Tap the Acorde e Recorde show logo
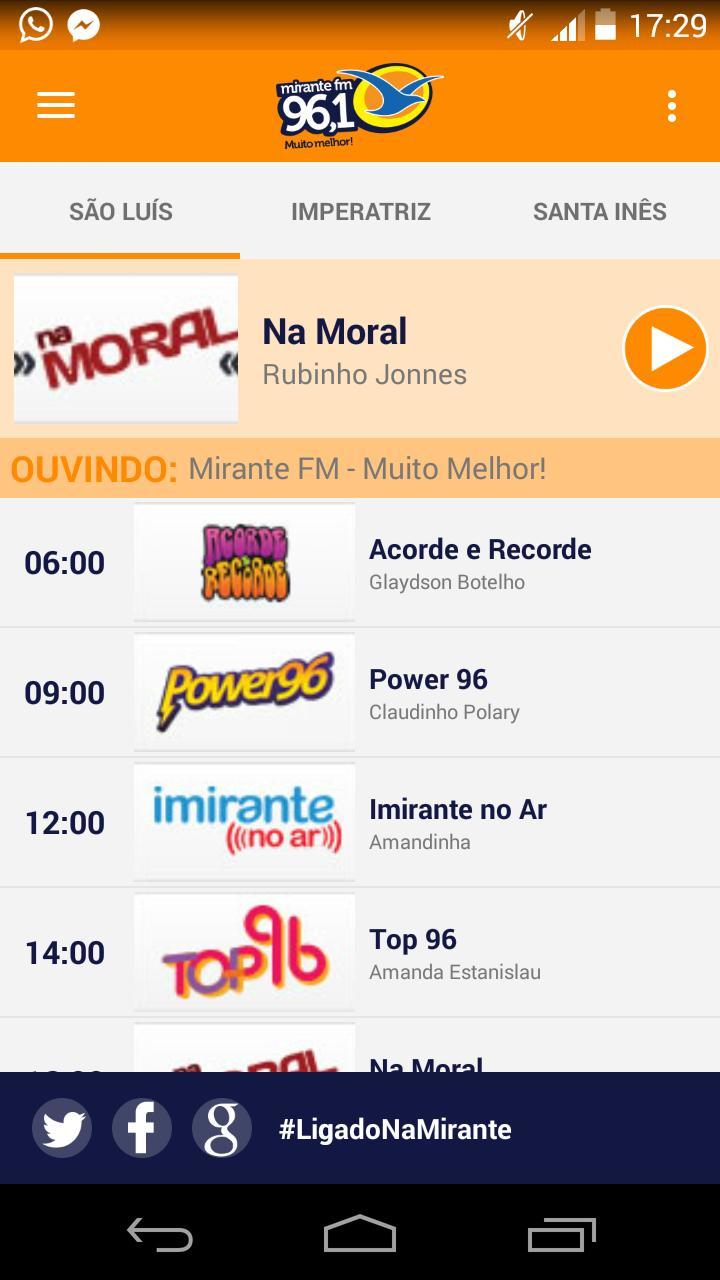 click(244, 562)
